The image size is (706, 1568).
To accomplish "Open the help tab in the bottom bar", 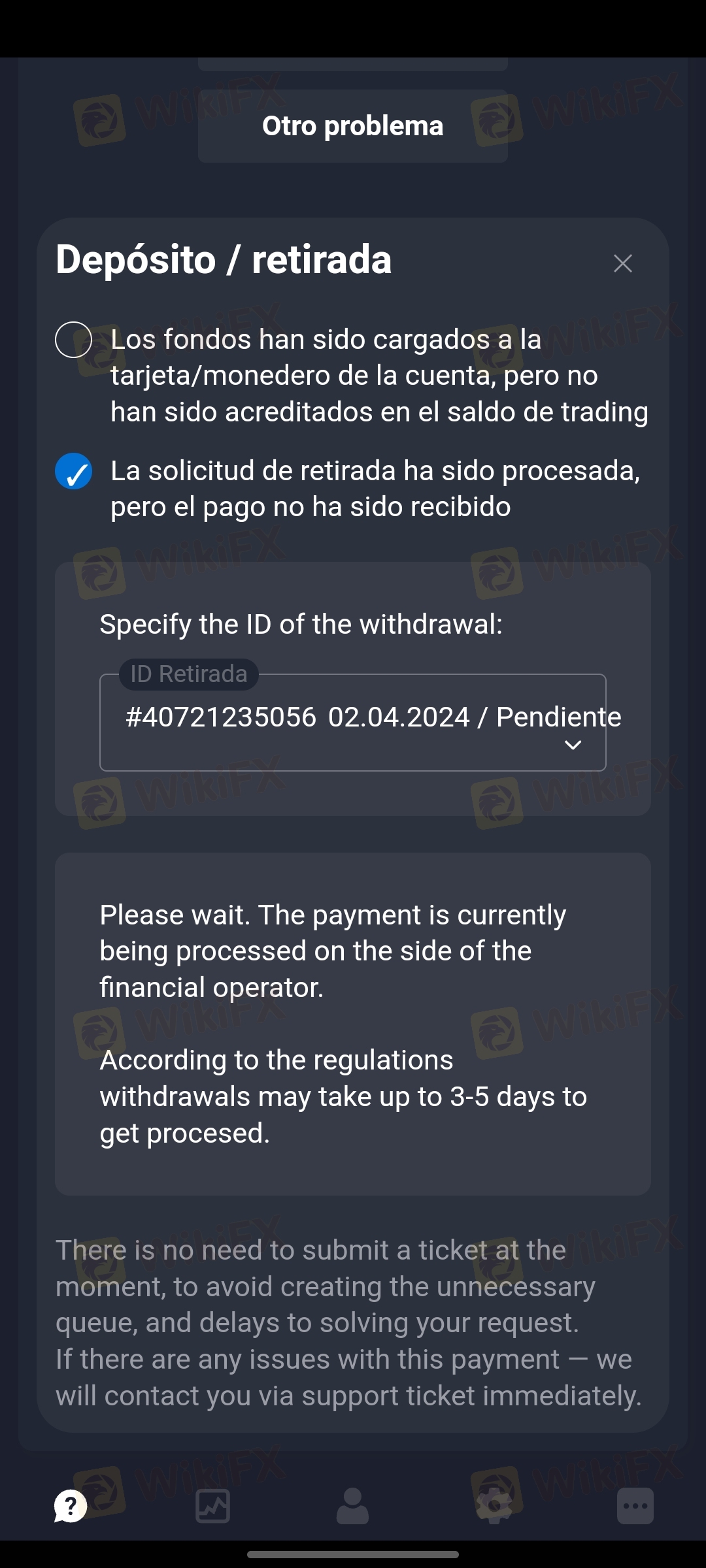I will coord(71,1506).
